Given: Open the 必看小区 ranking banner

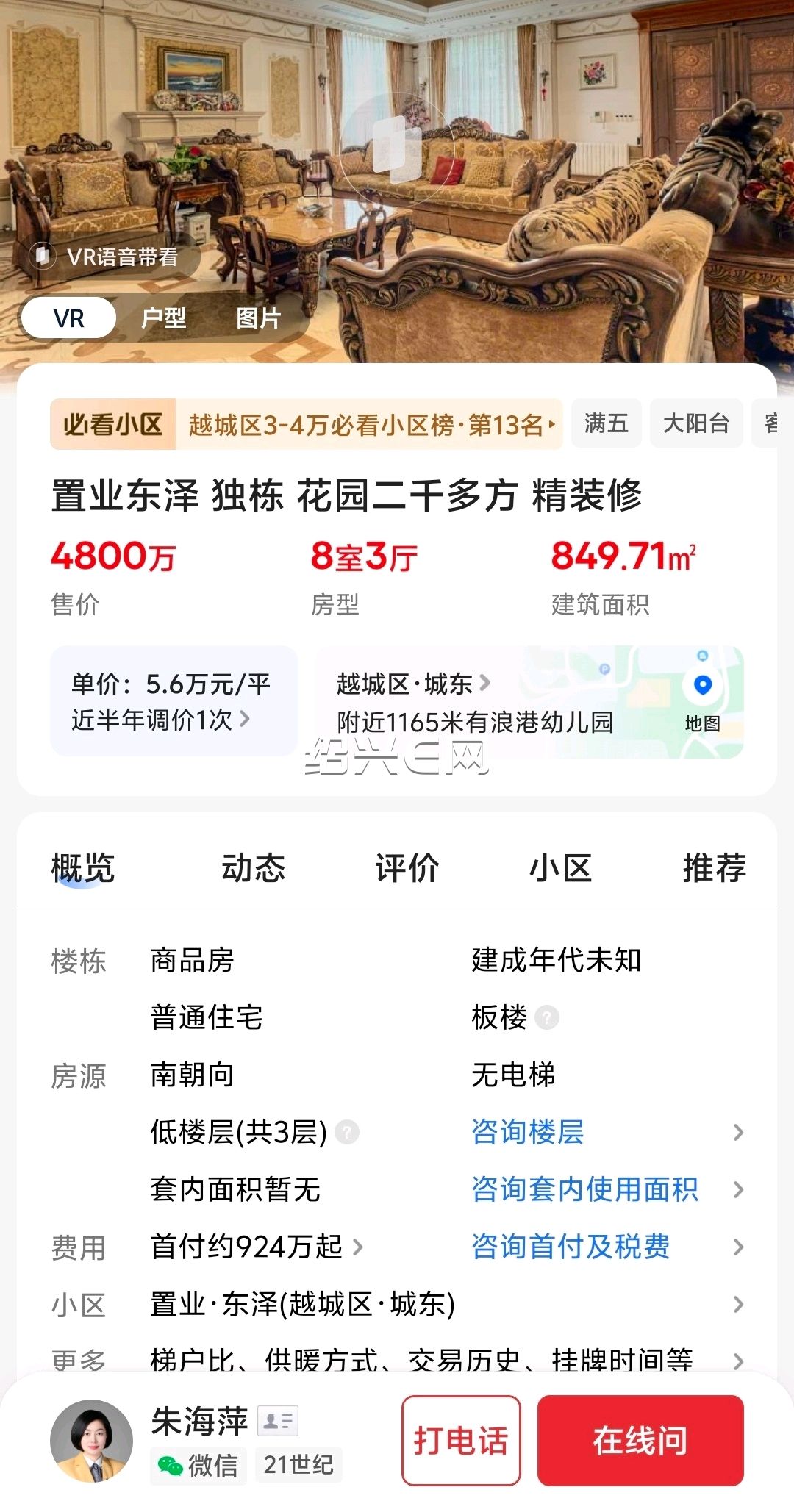Looking at the screenshot, I should (x=306, y=424).
